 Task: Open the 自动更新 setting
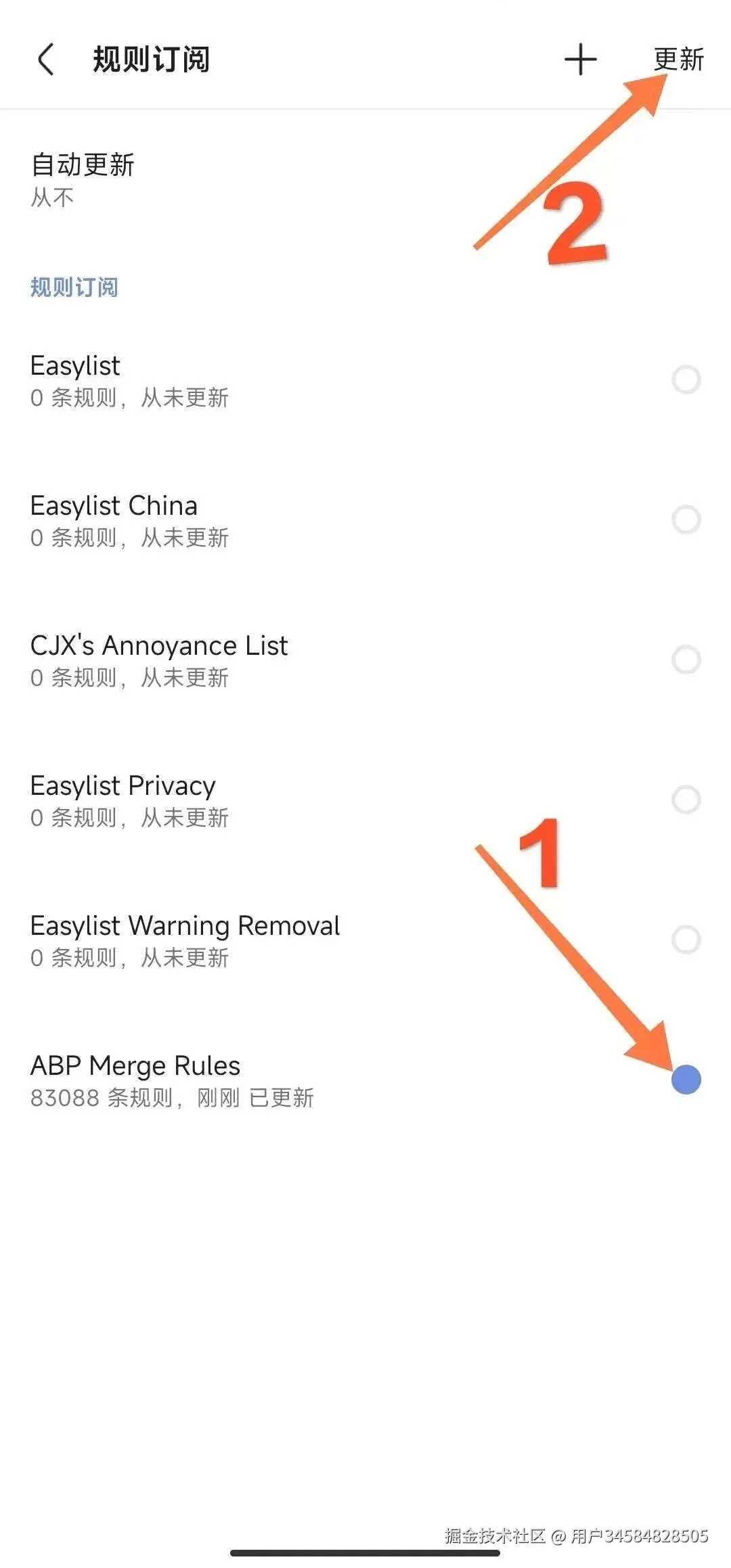point(83,179)
